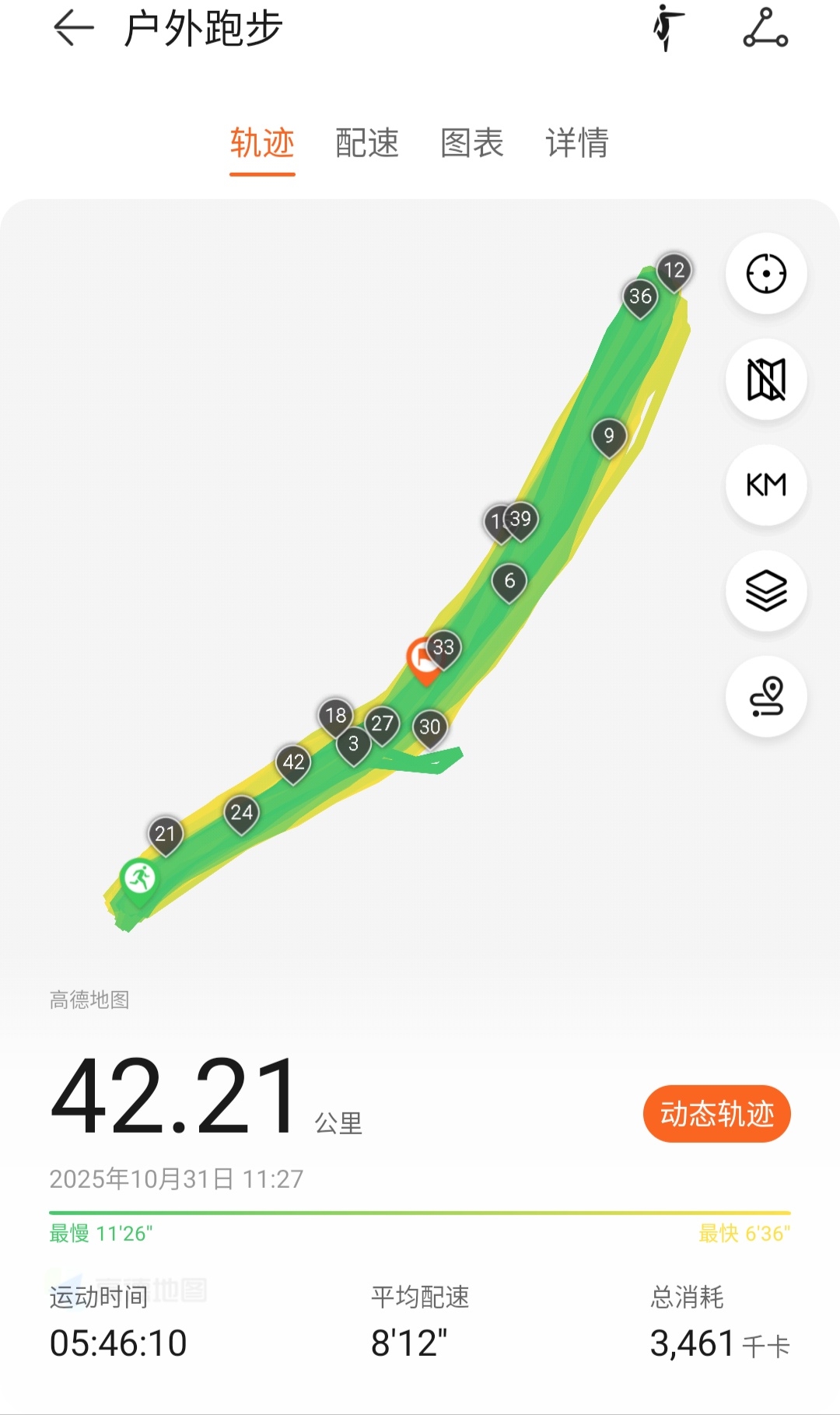This screenshot has width=840, height=1415.
Task: Open the route share icon
Action: click(x=765, y=29)
